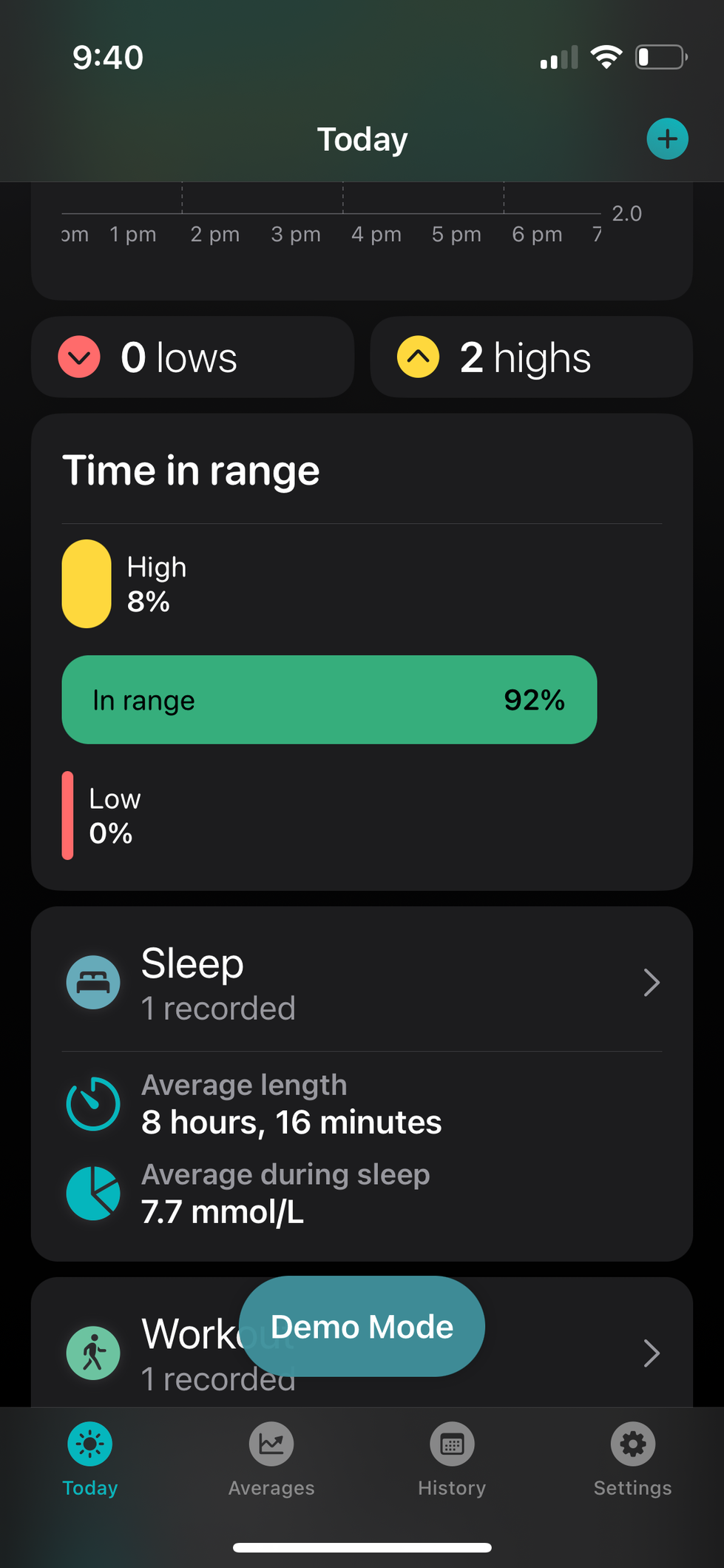The image size is (724, 1568).
Task: Switch to the History tab
Action: tap(452, 1458)
